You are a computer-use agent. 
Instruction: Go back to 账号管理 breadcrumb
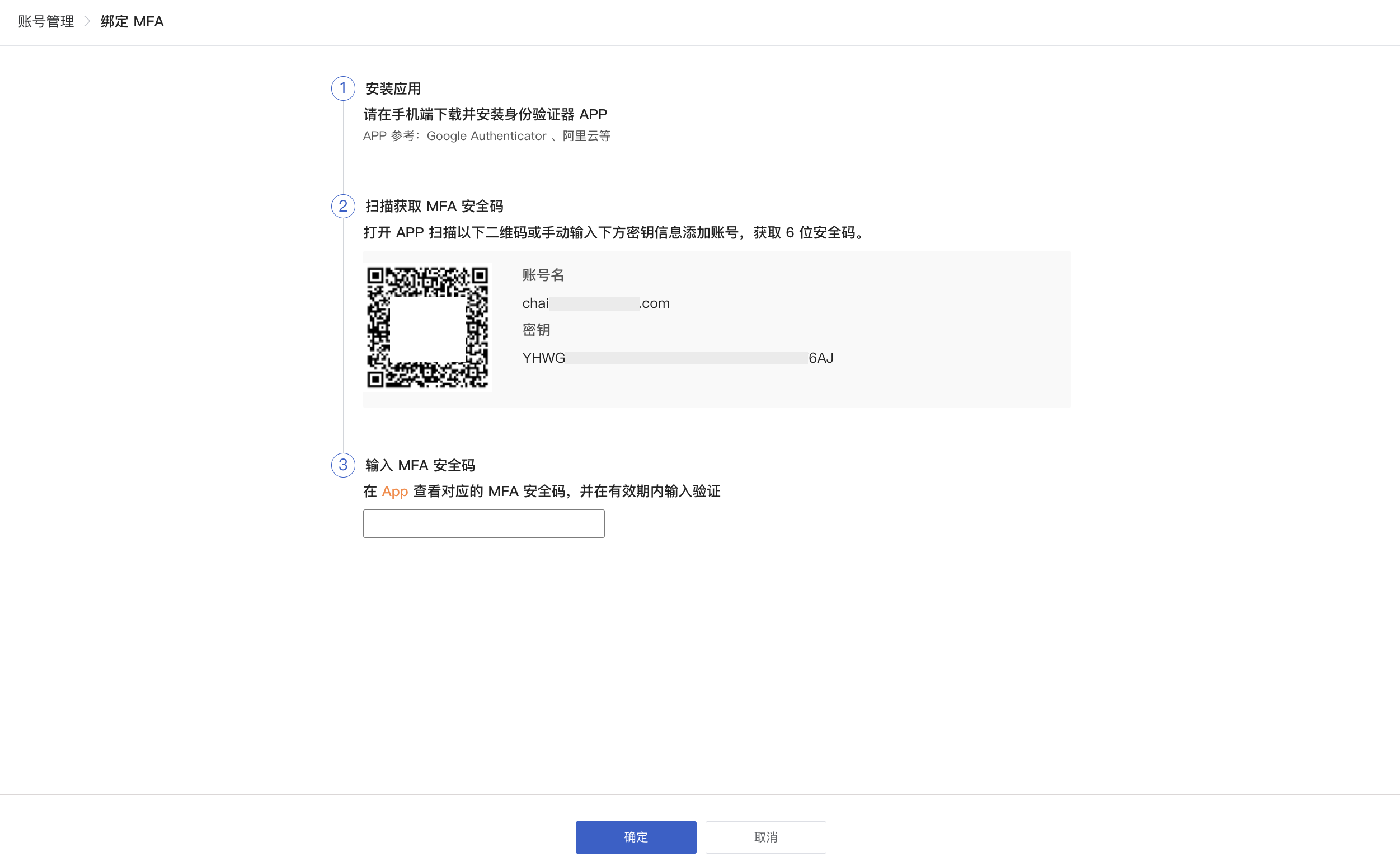pyautogui.click(x=45, y=22)
